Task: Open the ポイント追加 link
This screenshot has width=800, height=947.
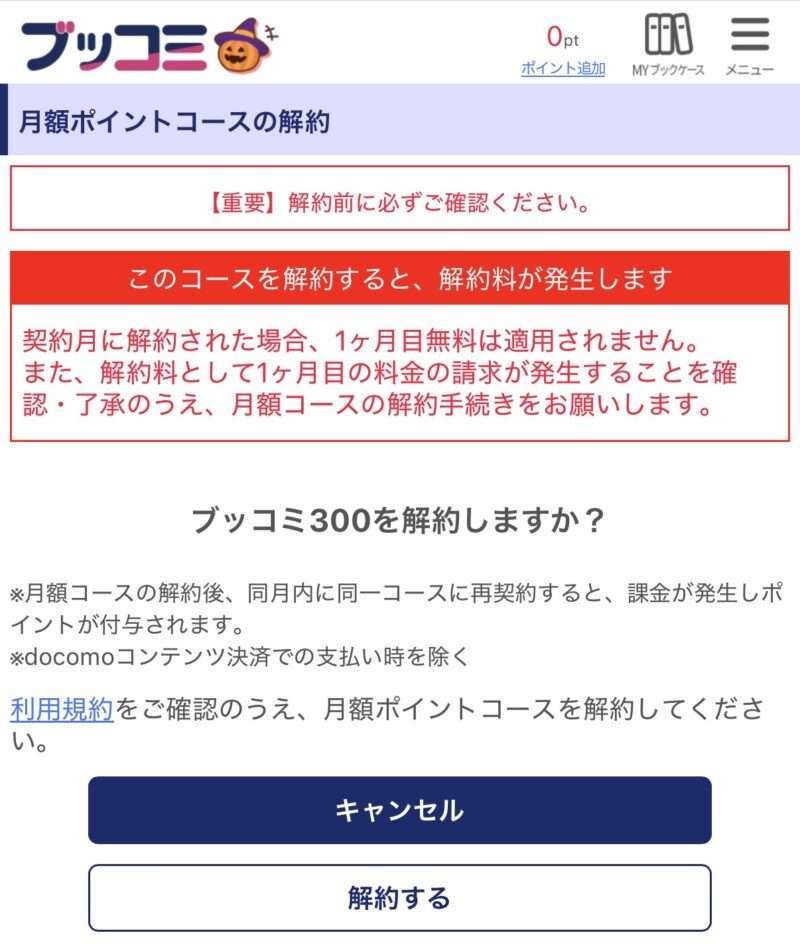Action: click(563, 68)
